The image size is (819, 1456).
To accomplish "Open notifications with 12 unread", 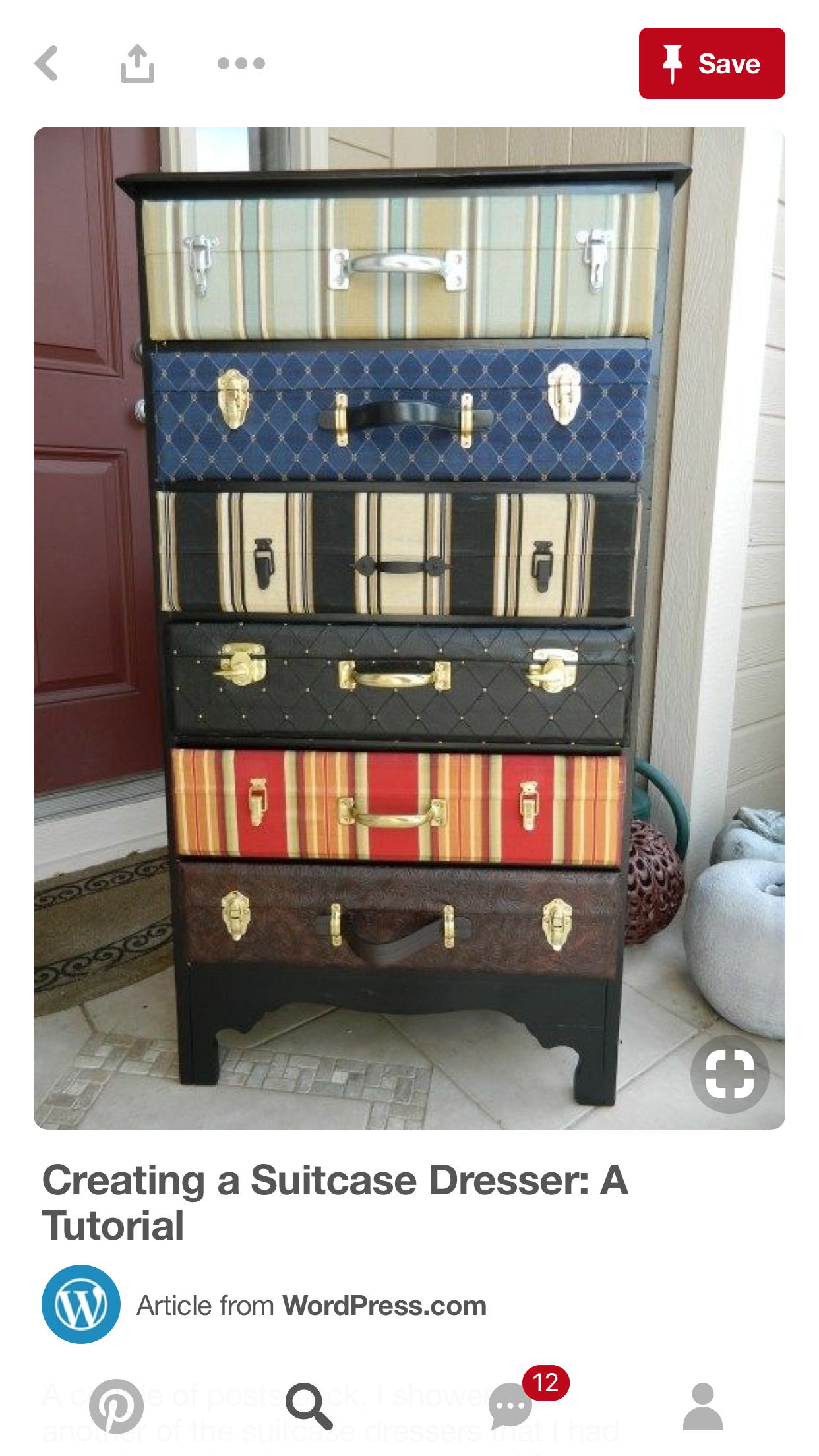I will (x=511, y=1406).
